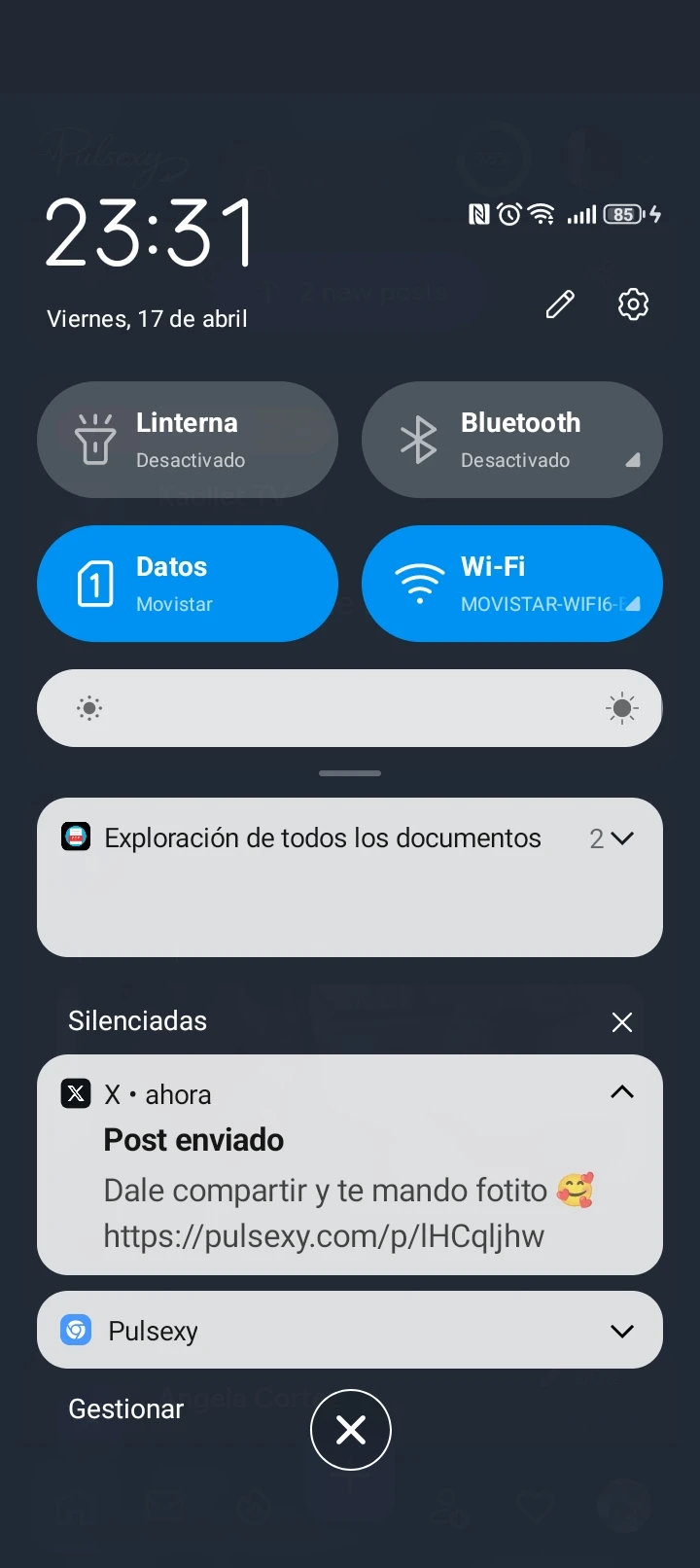
Task: Enable the Bluetooth tile
Action: click(511, 440)
